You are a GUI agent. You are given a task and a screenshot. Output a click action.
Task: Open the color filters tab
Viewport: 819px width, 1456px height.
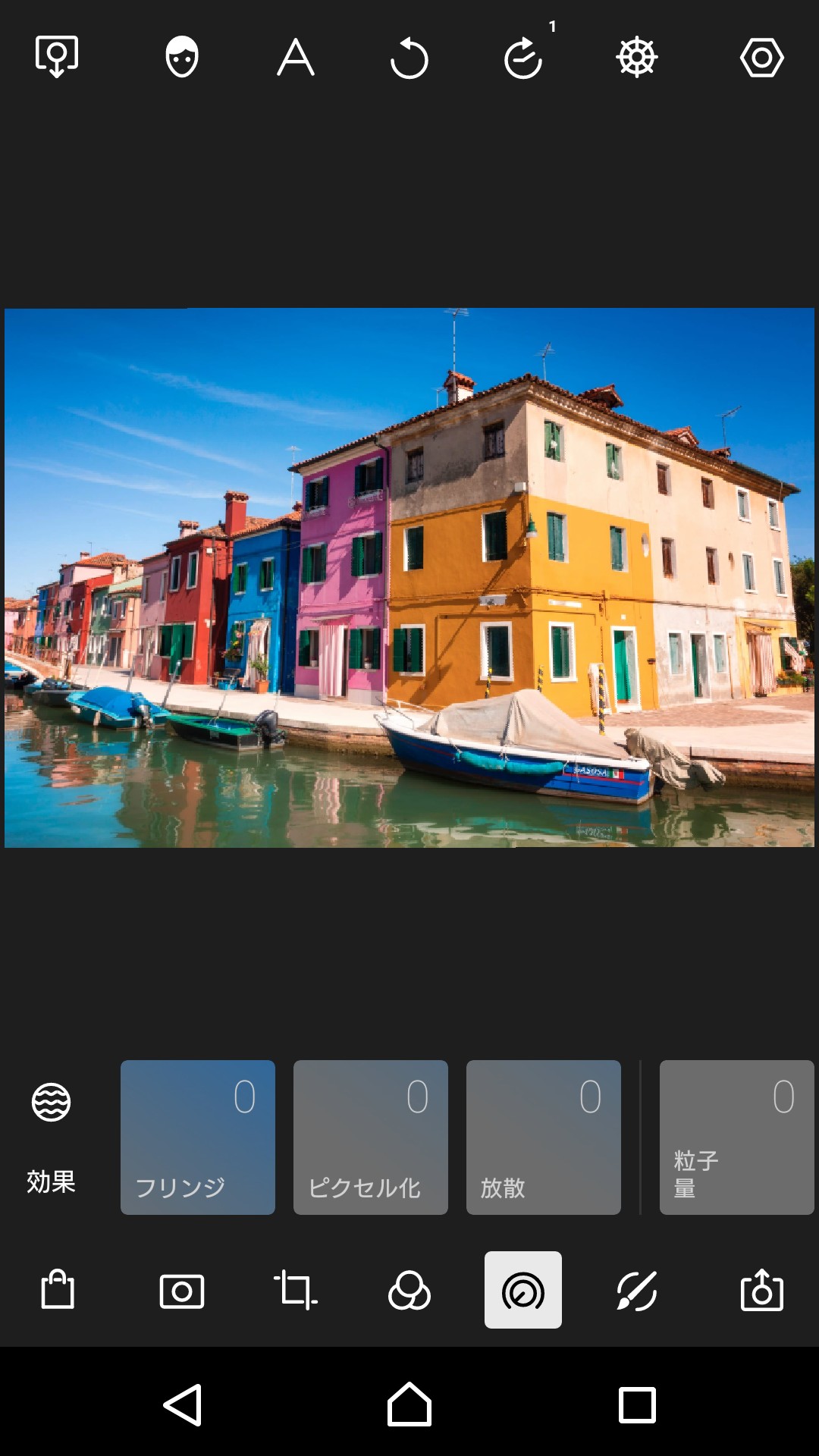coord(409,1291)
